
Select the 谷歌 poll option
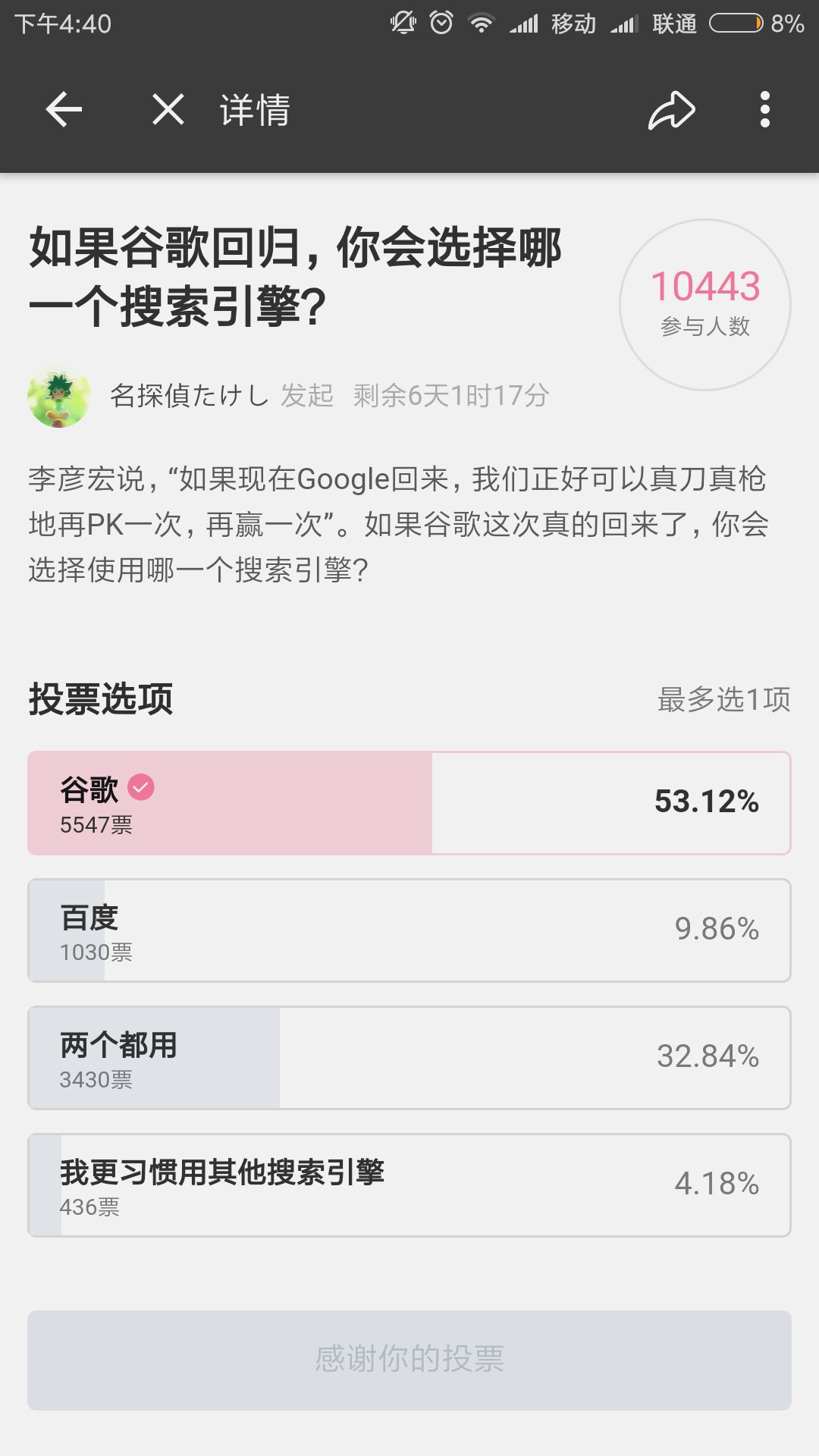pos(409,803)
